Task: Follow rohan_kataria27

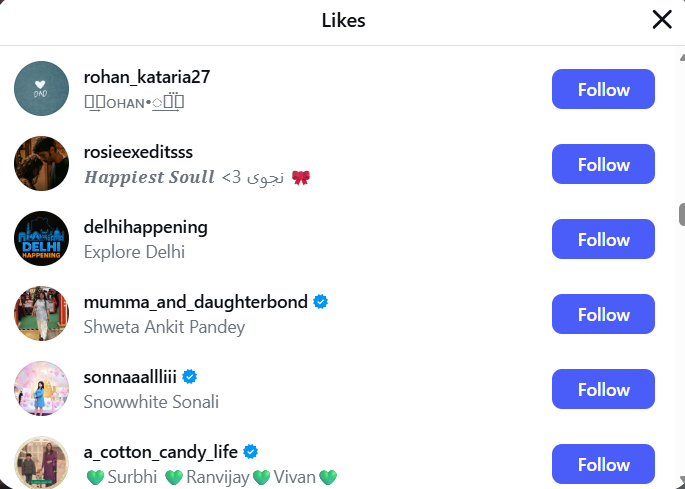Action: coord(603,89)
